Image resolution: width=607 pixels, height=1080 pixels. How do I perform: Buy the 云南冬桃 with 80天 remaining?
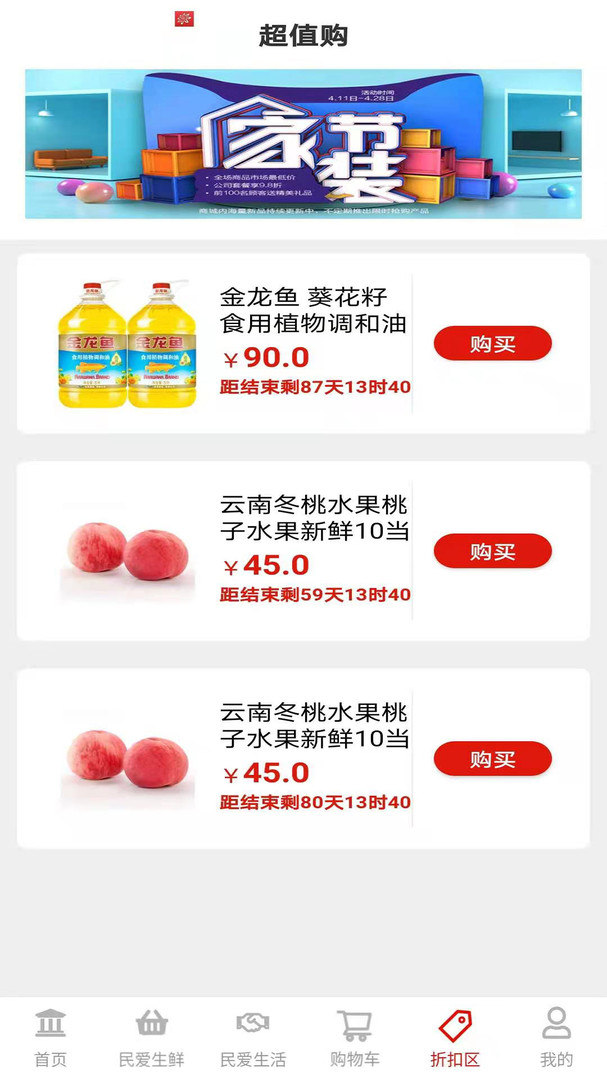click(x=492, y=759)
